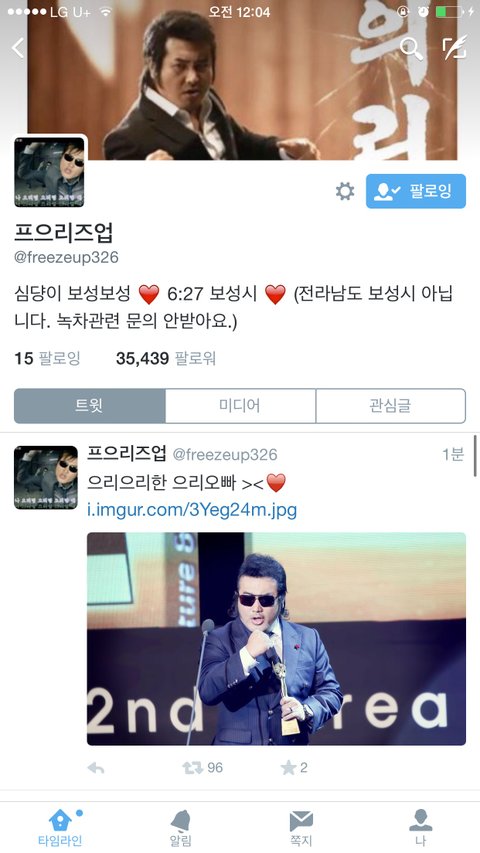Favorite the tweet with the star
The width and height of the screenshot is (480, 853).
pyautogui.click(x=294, y=768)
